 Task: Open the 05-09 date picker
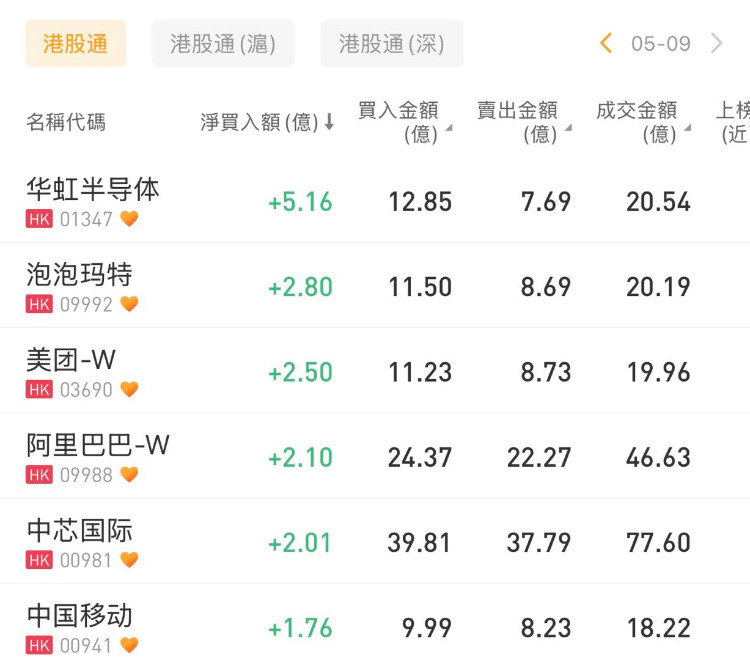pyautogui.click(x=661, y=43)
